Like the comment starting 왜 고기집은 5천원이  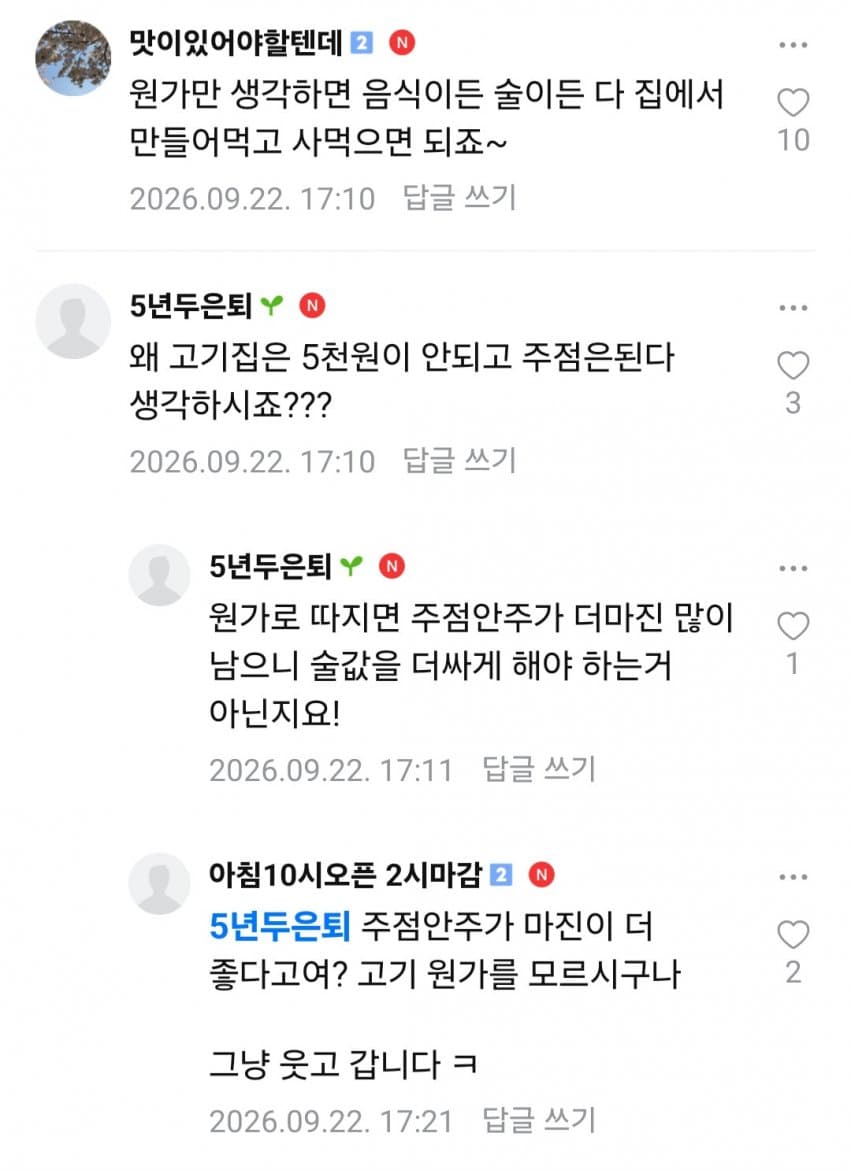(x=793, y=366)
